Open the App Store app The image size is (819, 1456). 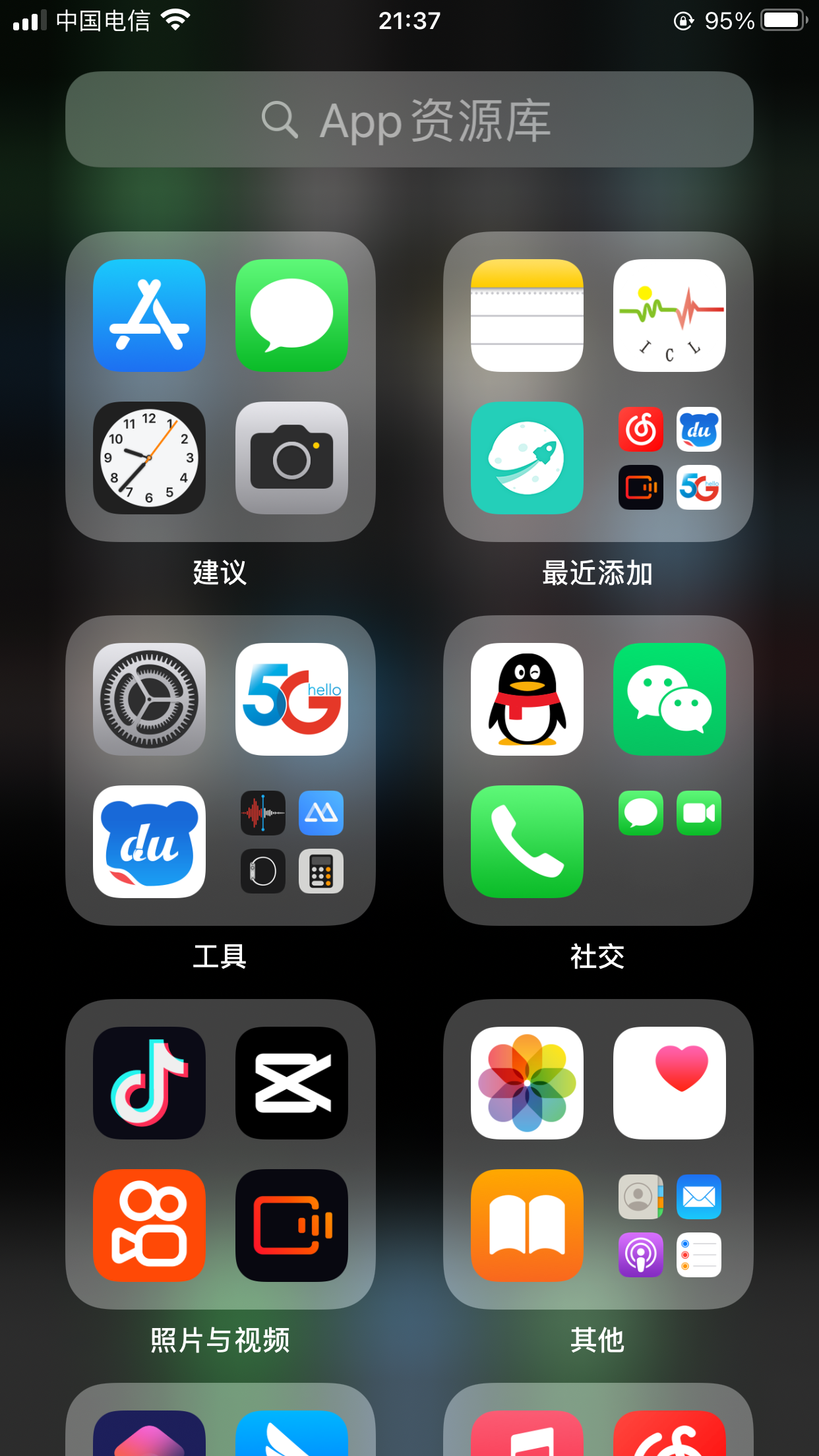click(149, 315)
